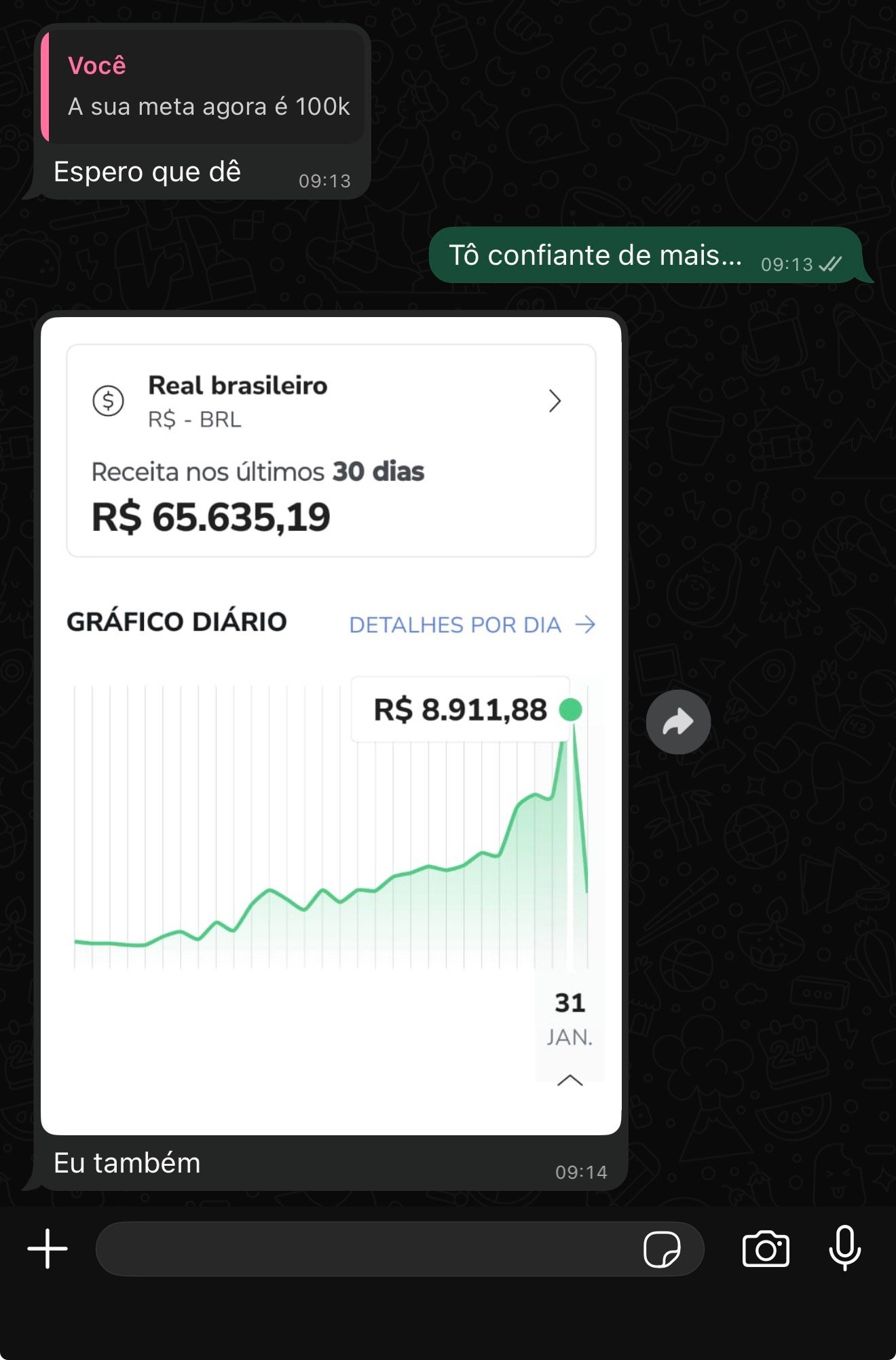This screenshot has width=896, height=1360.
Task: Open the DETALHES POR DIA arrow
Action: 585,625
